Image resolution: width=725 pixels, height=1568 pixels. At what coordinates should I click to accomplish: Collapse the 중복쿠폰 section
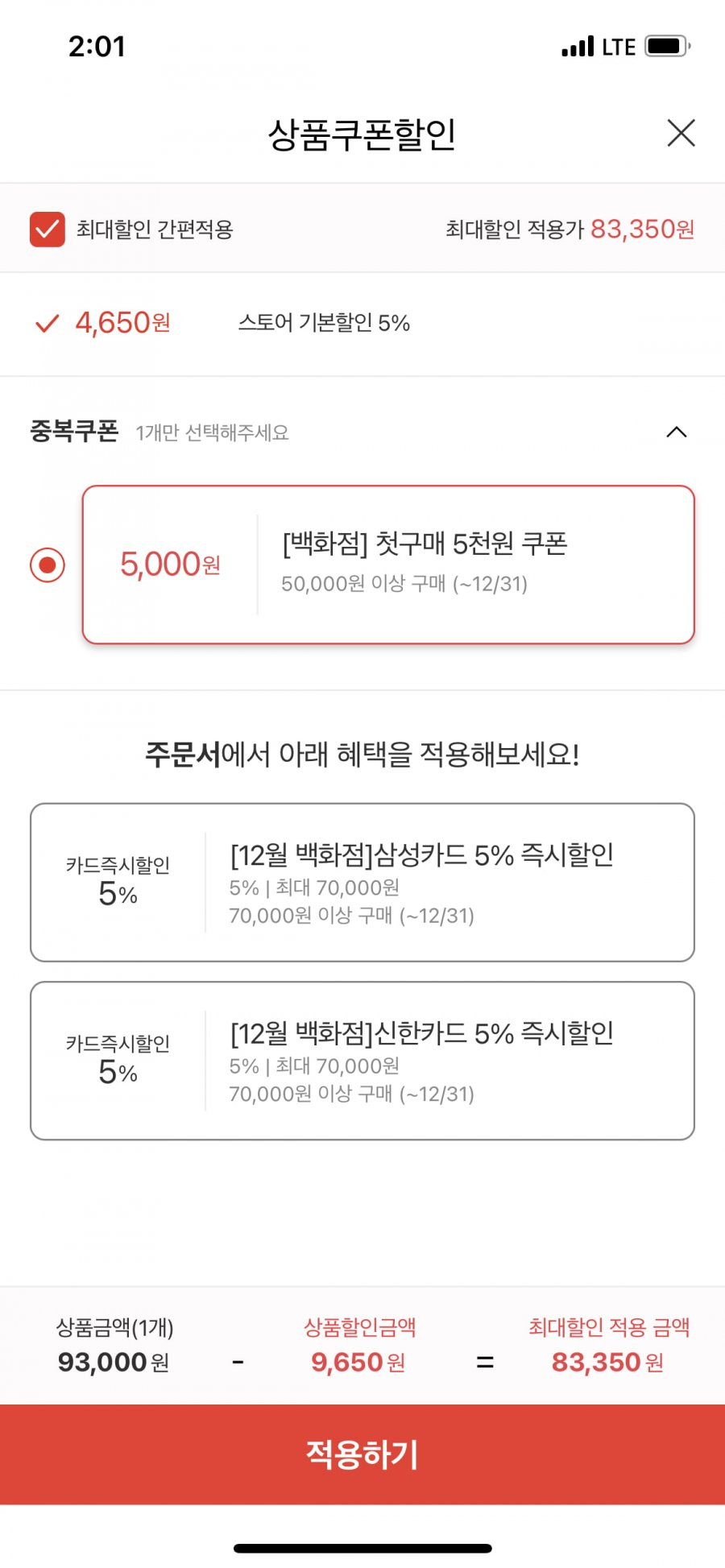[677, 432]
